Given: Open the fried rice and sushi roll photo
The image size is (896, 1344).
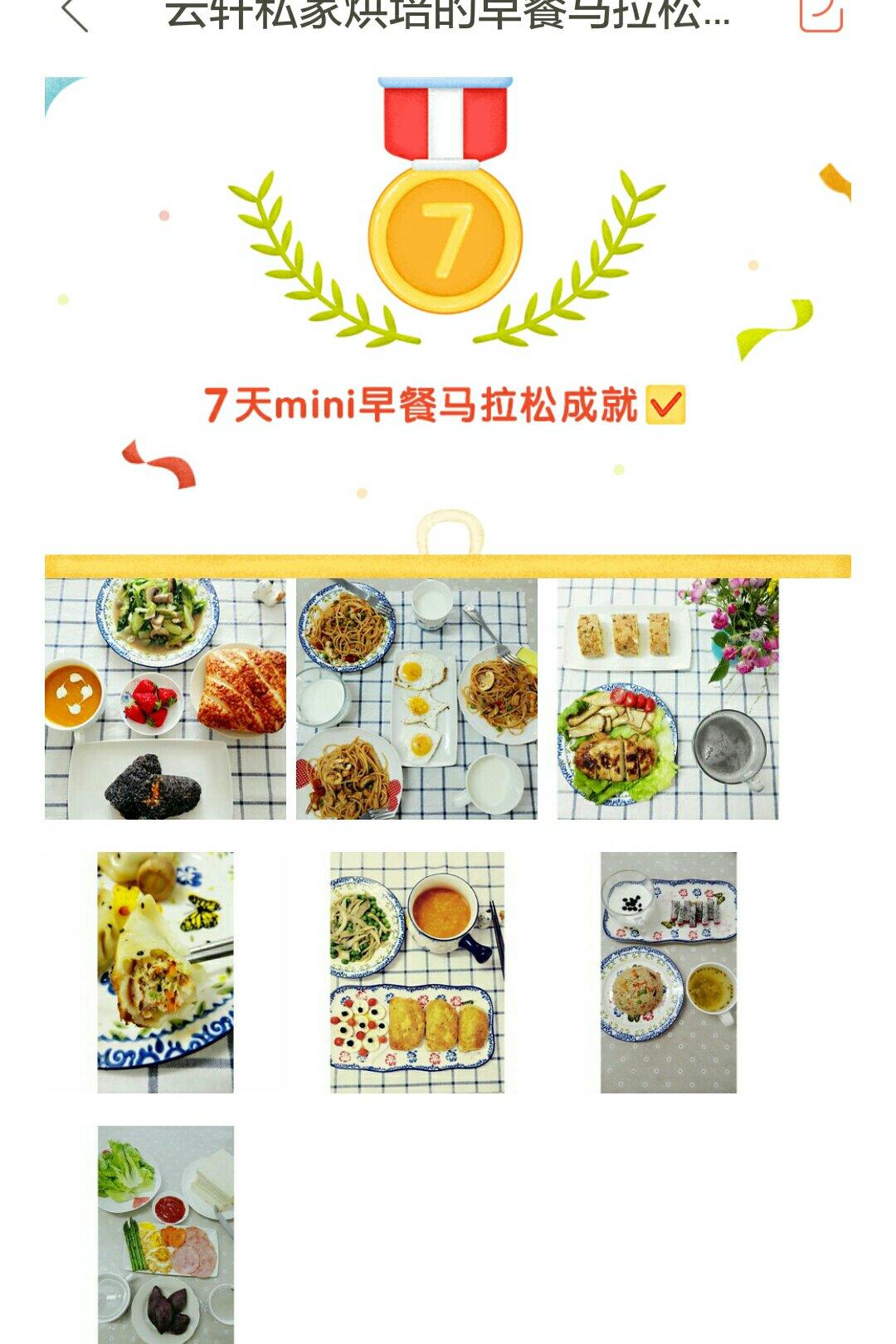Looking at the screenshot, I should [668, 972].
